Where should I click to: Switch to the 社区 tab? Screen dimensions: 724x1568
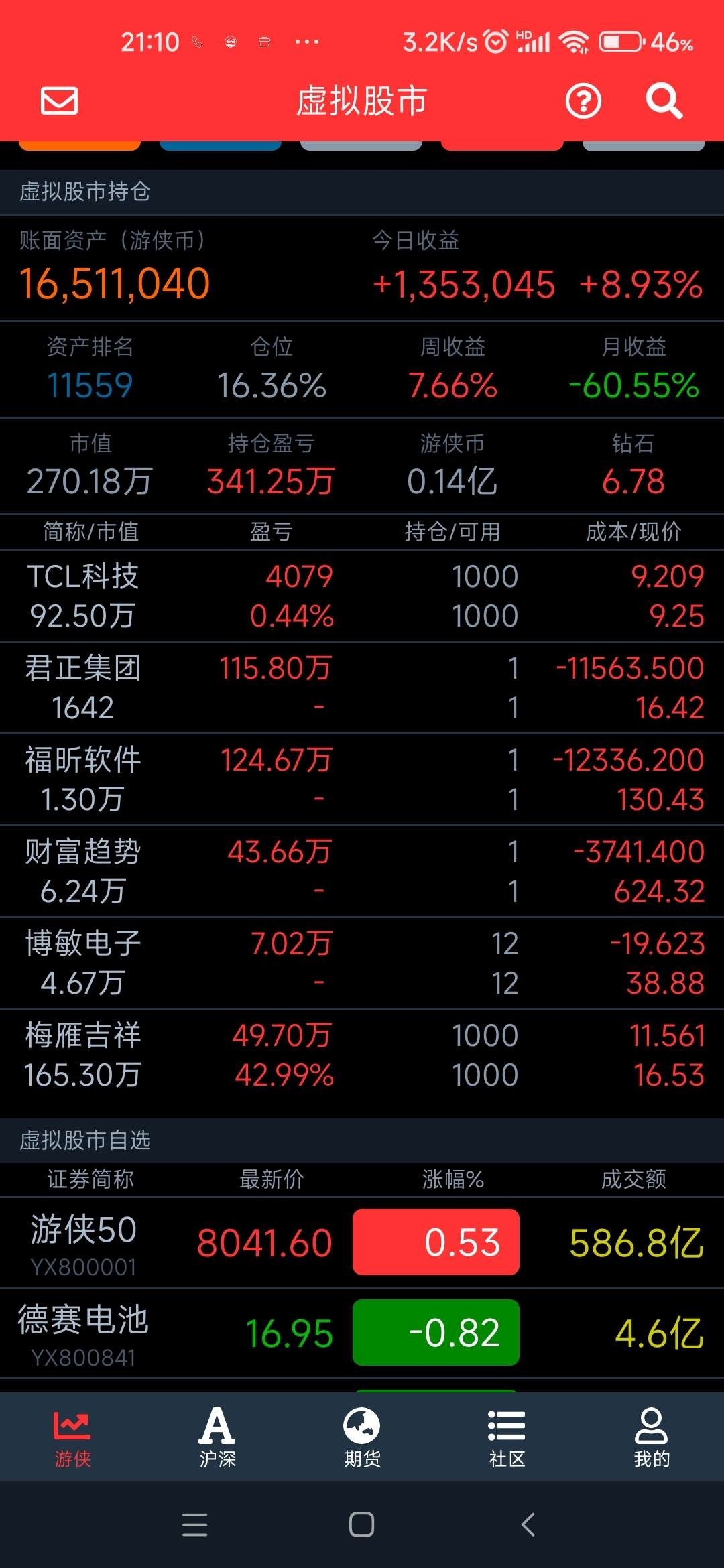click(x=507, y=1437)
